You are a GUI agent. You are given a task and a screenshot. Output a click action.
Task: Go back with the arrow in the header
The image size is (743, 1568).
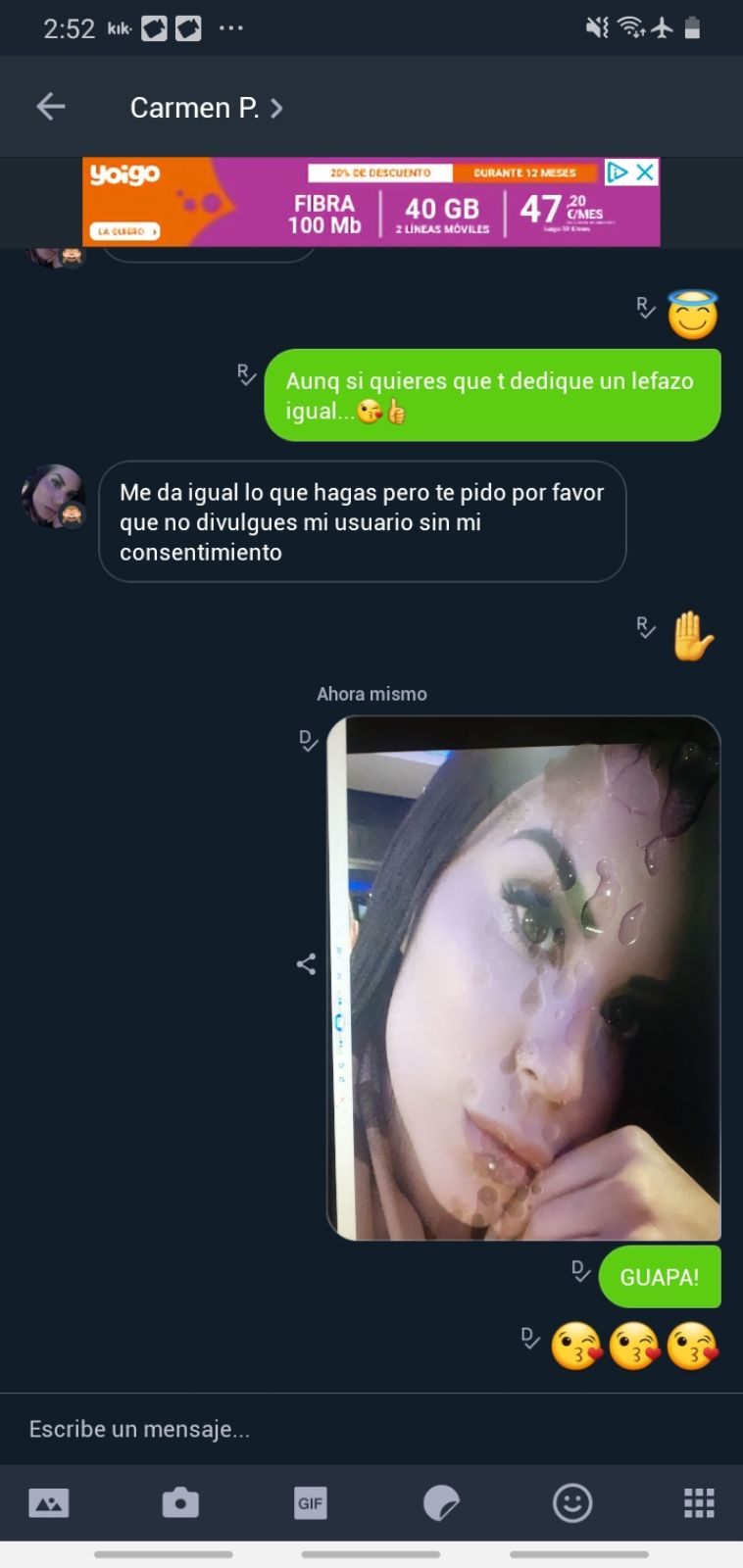pos(50,106)
